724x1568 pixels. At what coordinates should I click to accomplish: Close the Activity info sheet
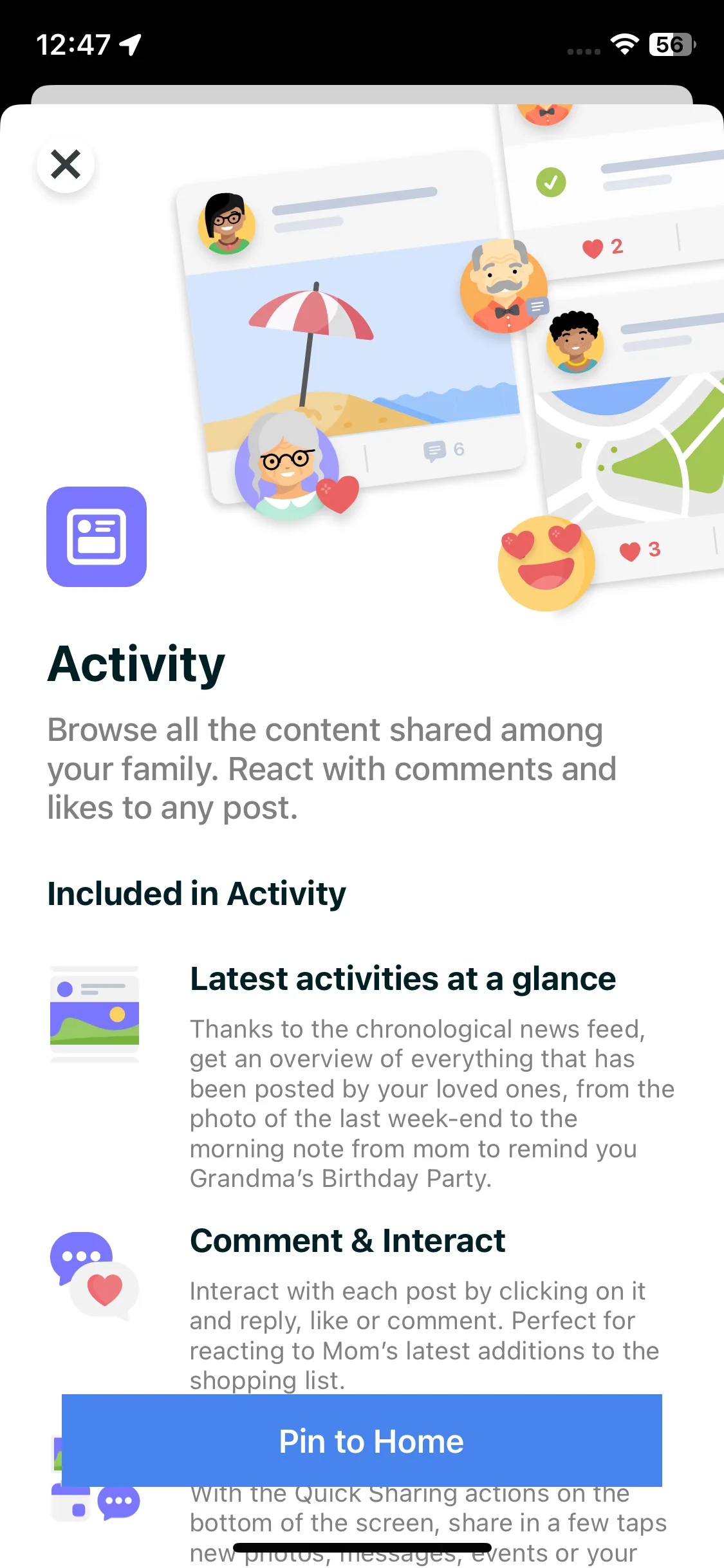(x=66, y=164)
